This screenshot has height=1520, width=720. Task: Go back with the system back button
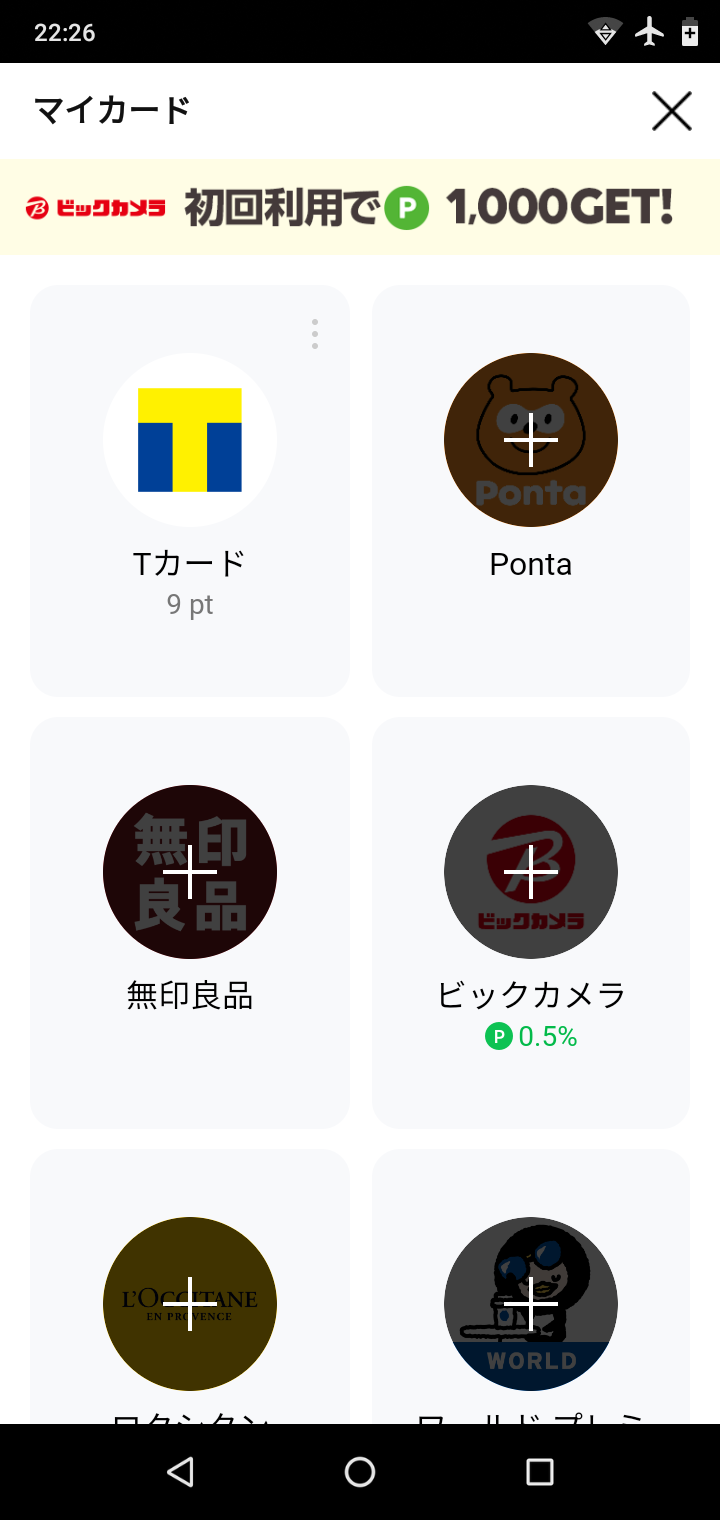point(180,1471)
